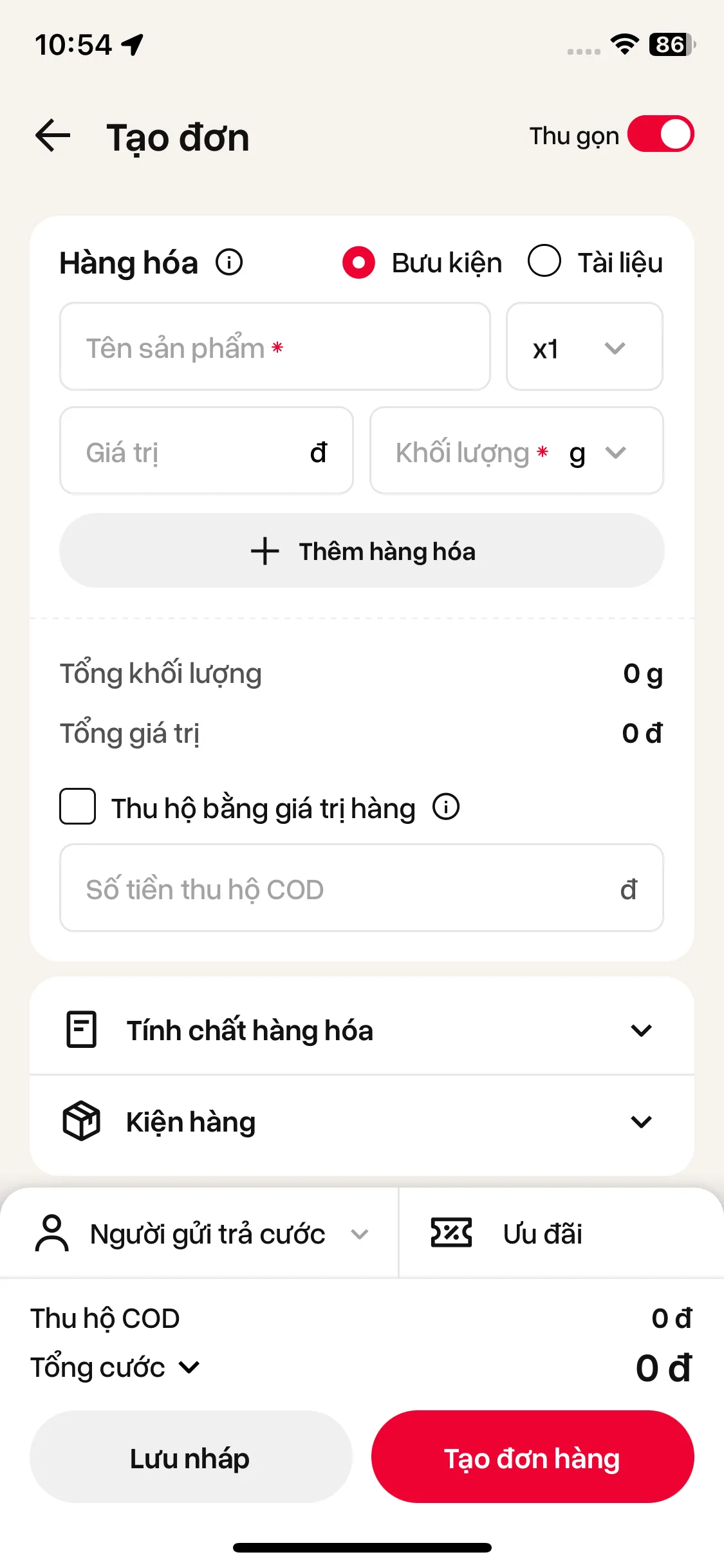
Task: Expand the Kiện hàng section
Action: tap(362, 1122)
